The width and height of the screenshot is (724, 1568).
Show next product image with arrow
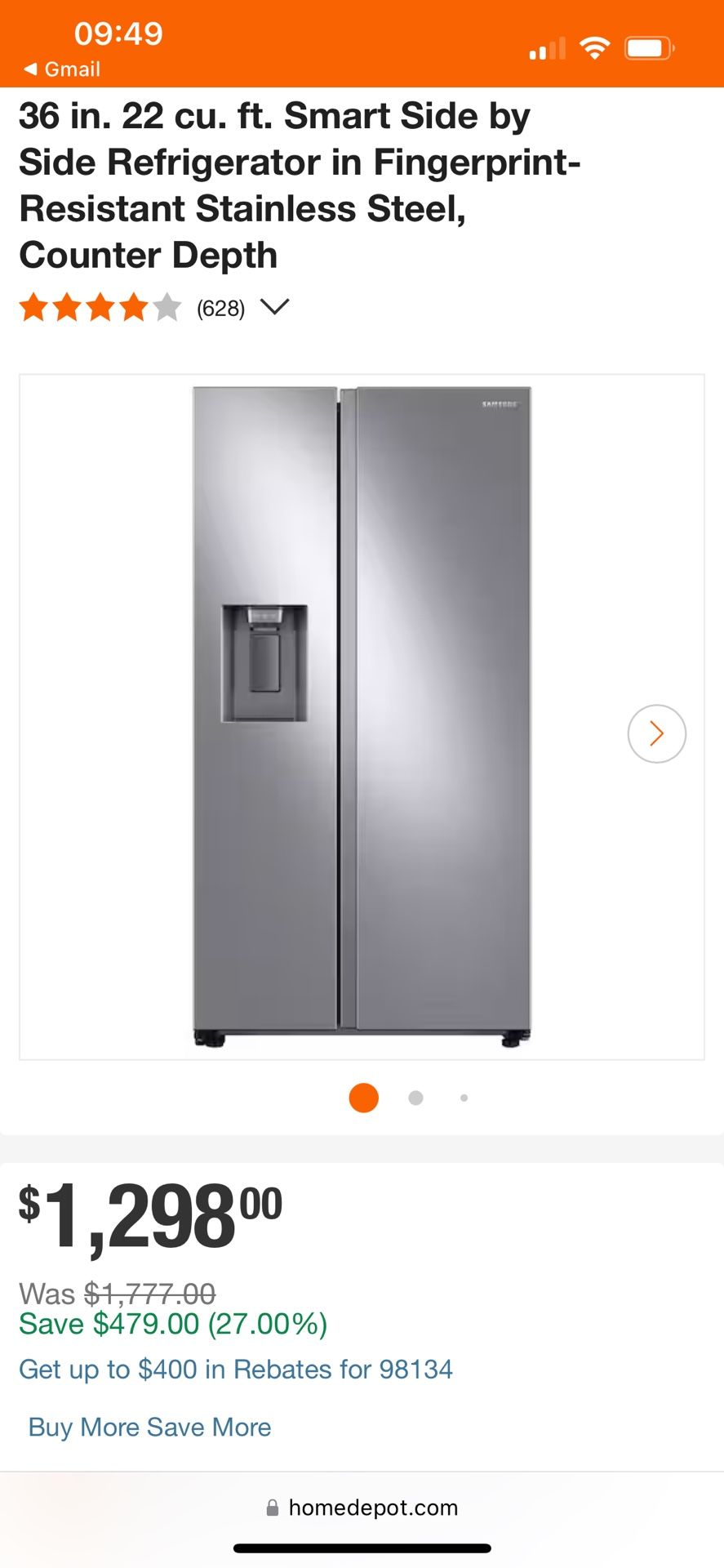click(x=656, y=733)
